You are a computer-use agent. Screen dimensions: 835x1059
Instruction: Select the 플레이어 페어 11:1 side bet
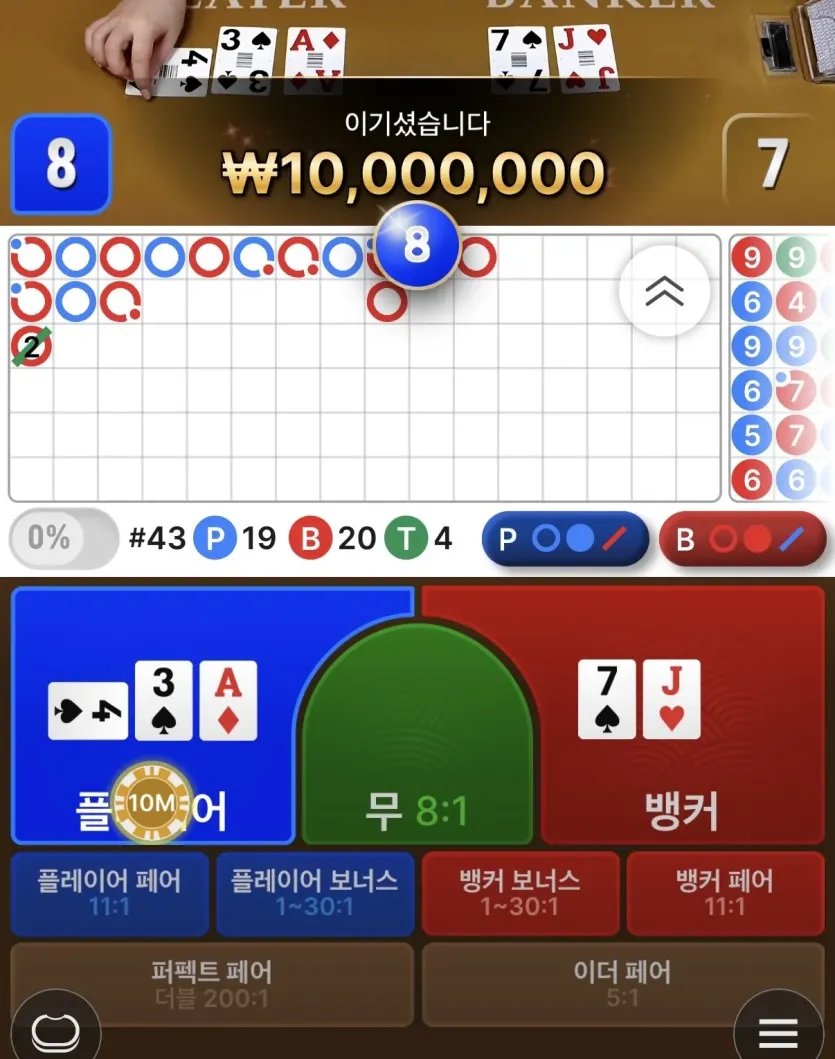(109, 894)
